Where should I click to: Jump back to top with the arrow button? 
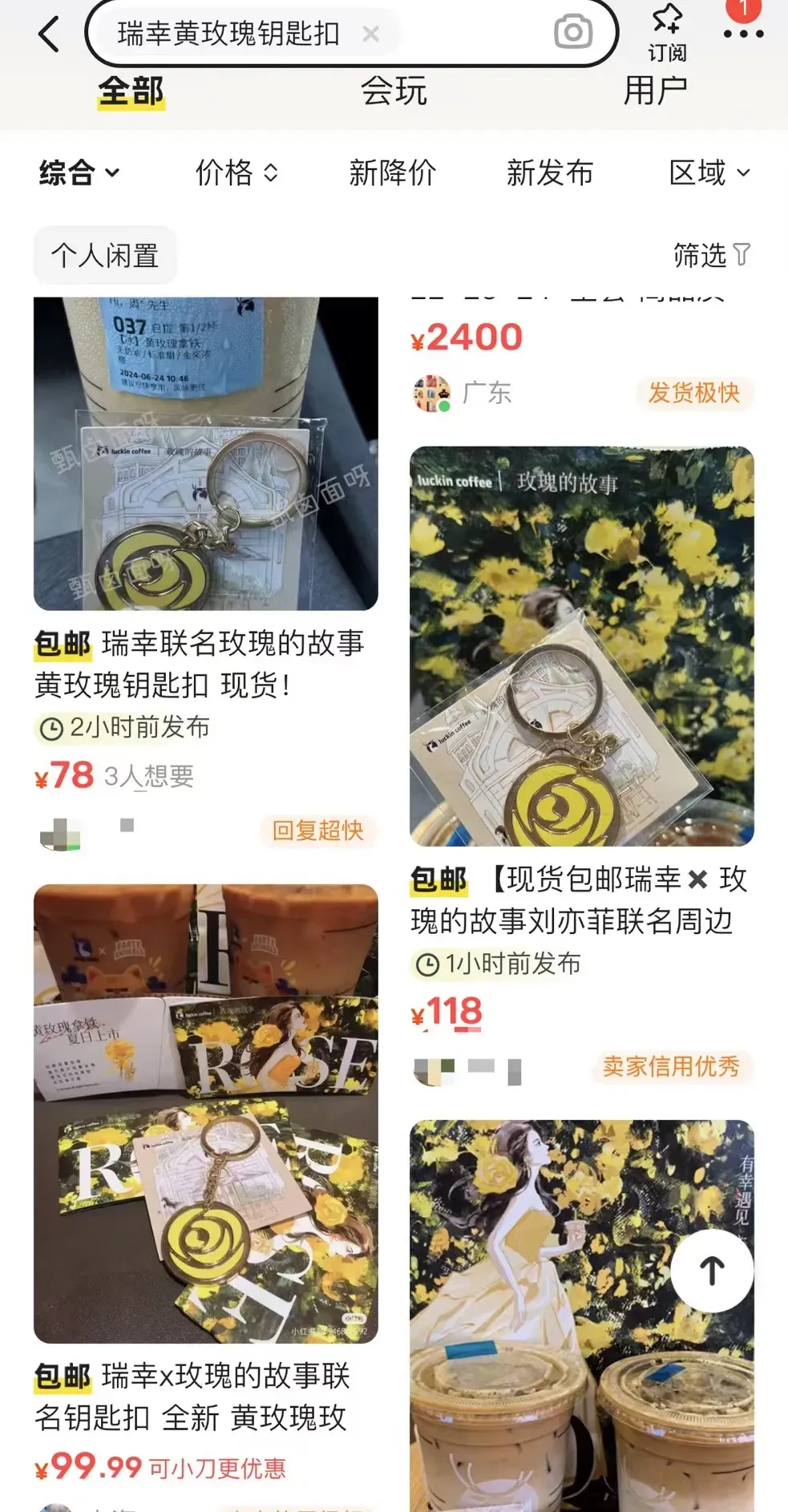coord(712,1271)
